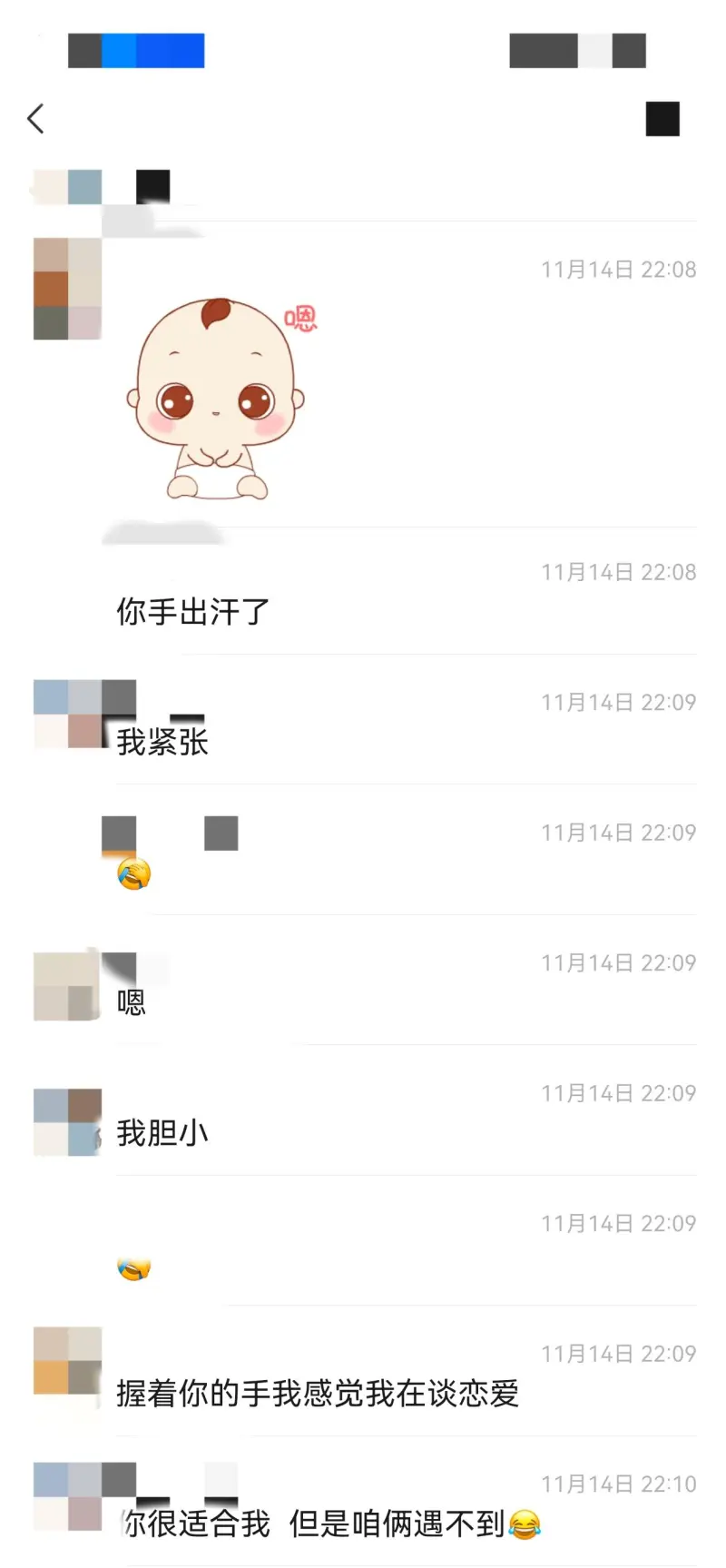Image resolution: width=726 pixels, height=1568 pixels.
Task: Open the 你手出汗了 message record
Action: (x=193, y=612)
